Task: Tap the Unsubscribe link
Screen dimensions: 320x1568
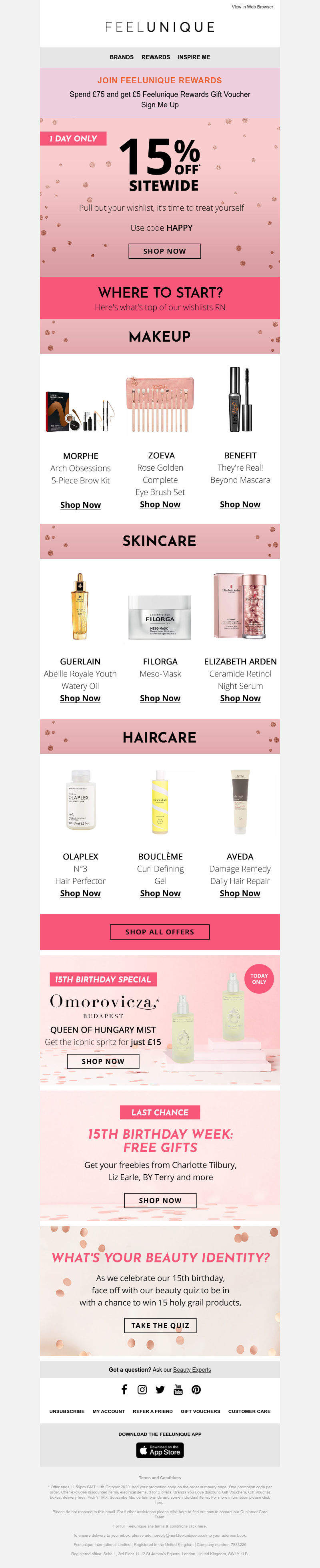Action: click(67, 1411)
